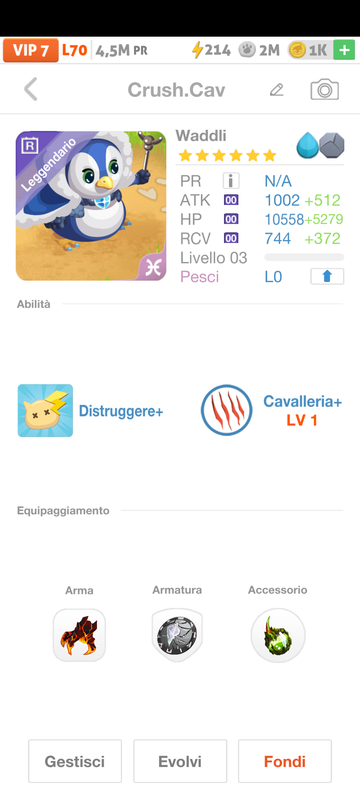The width and height of the screenshot is (360, 800).
Task: Open Waddli's portrait card
Action: pos(91,206)
